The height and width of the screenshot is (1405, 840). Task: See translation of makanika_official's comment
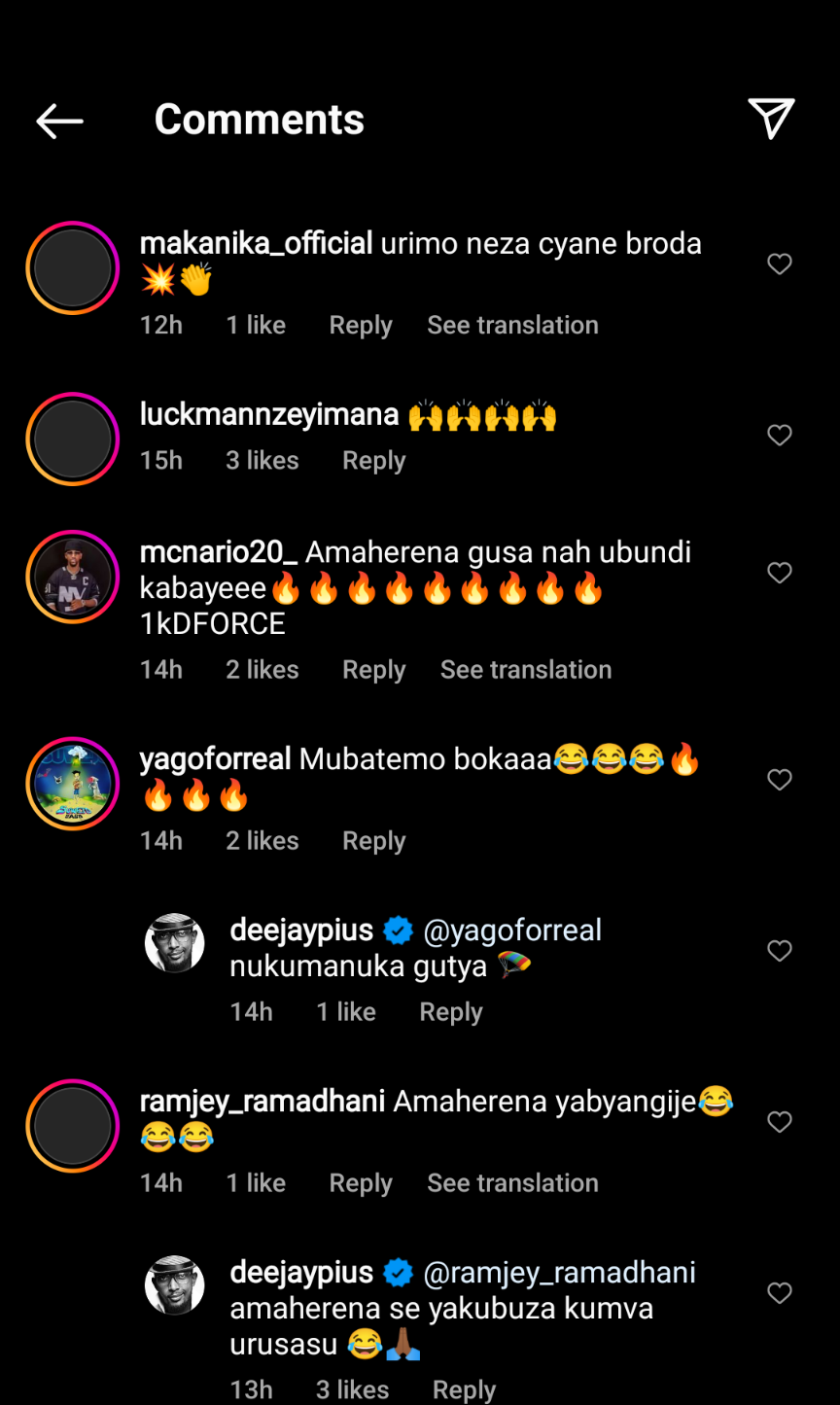[x=512, y=326]
